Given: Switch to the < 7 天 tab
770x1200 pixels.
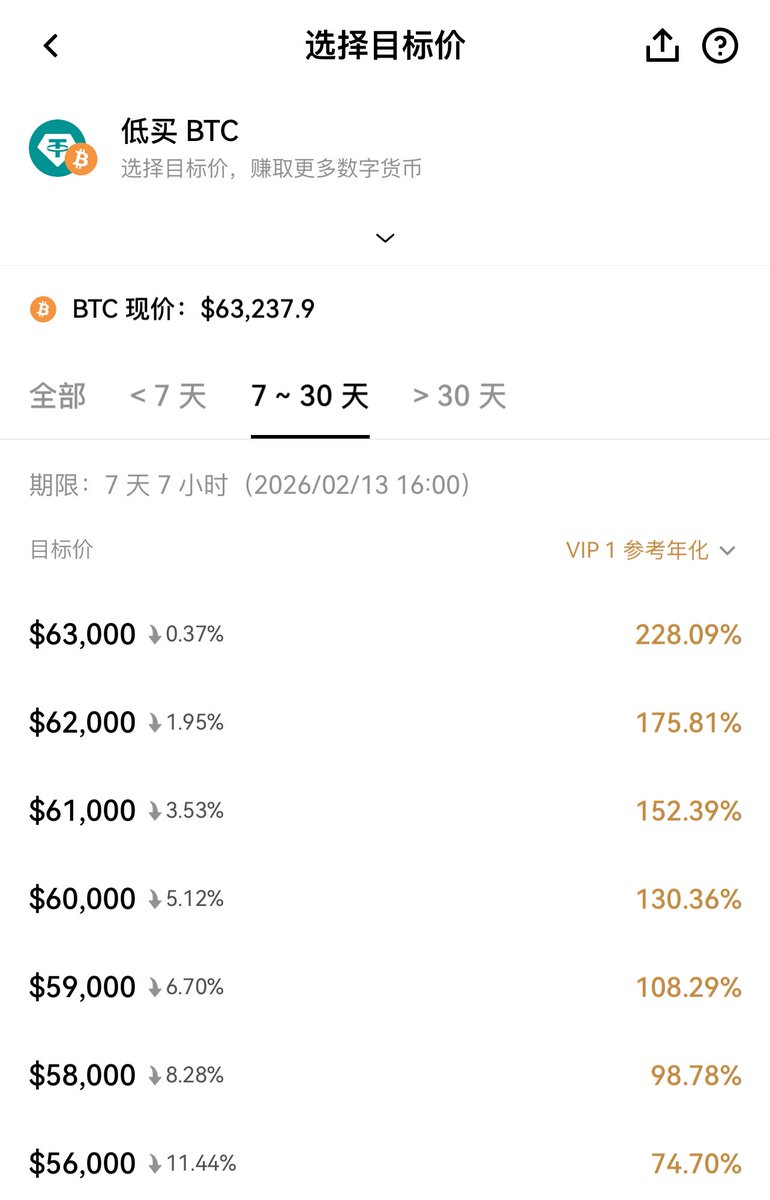Looking at the screenshot, I should pos(168,396).
